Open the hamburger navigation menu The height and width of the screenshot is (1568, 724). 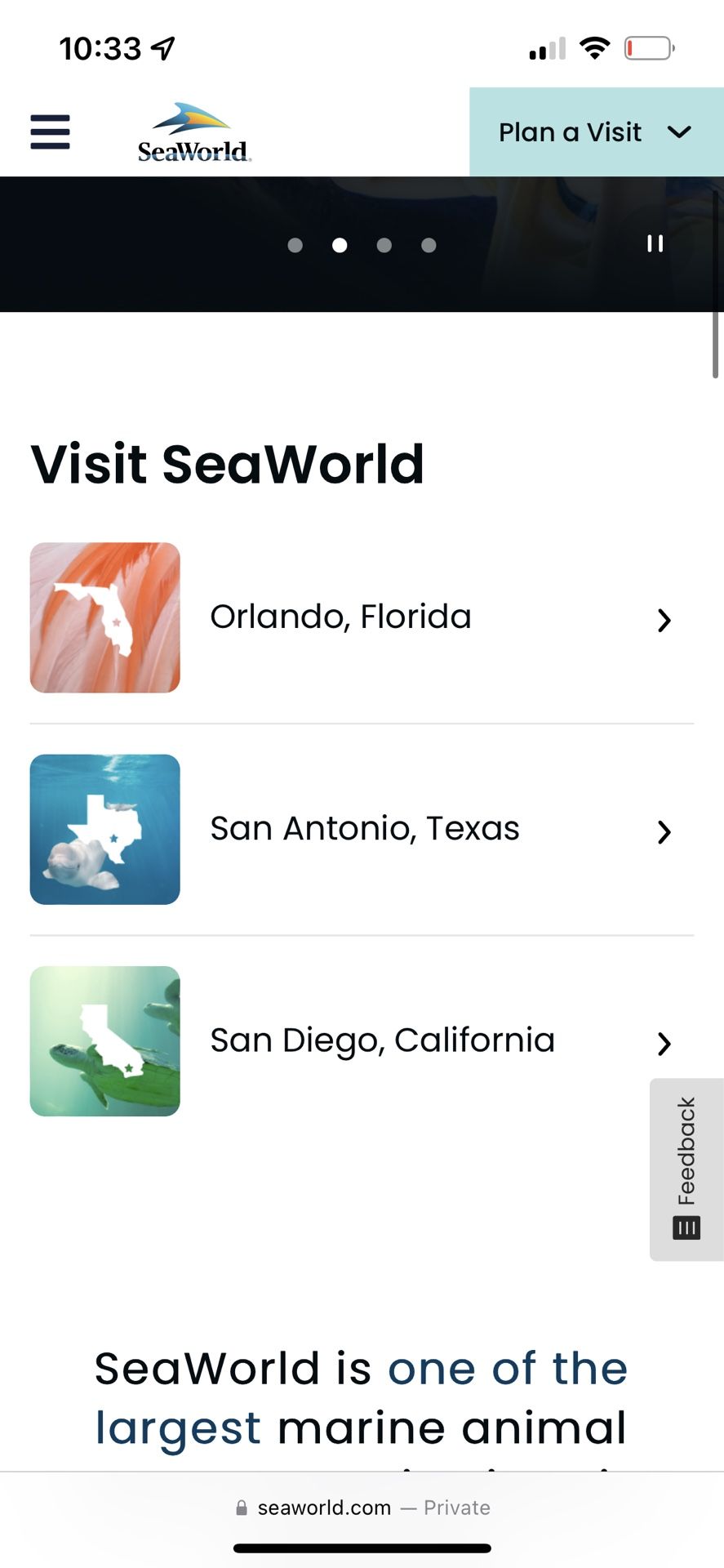50,131
